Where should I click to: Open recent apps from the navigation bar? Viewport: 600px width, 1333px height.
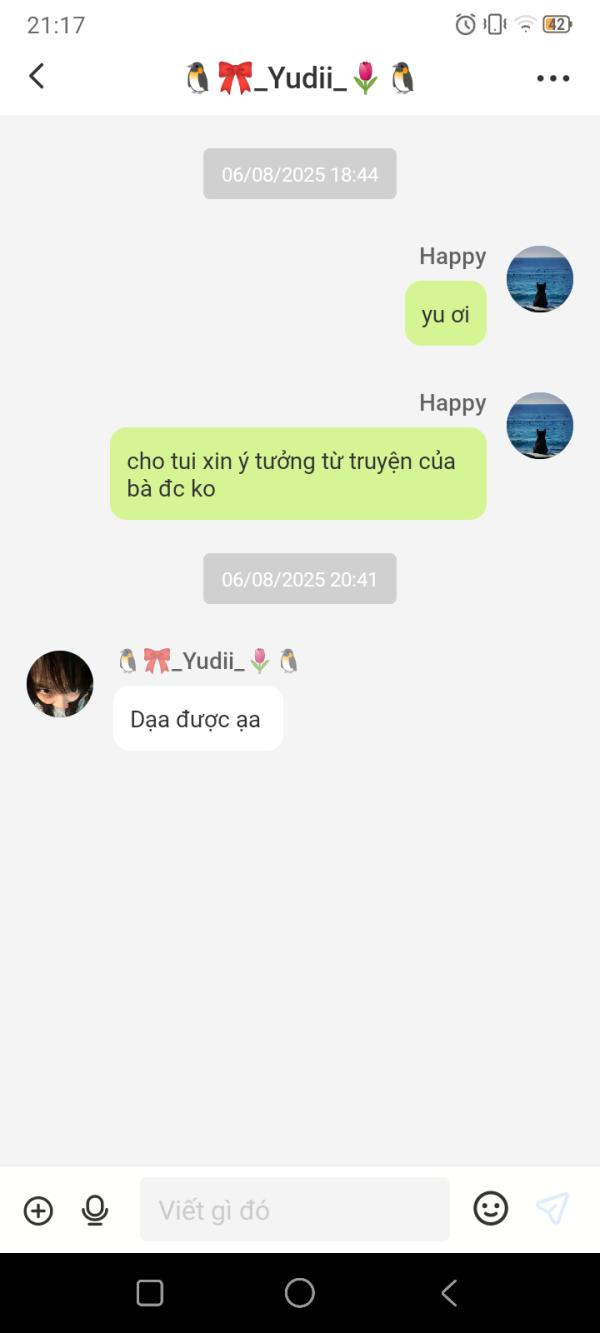[x=150, y=1293]
